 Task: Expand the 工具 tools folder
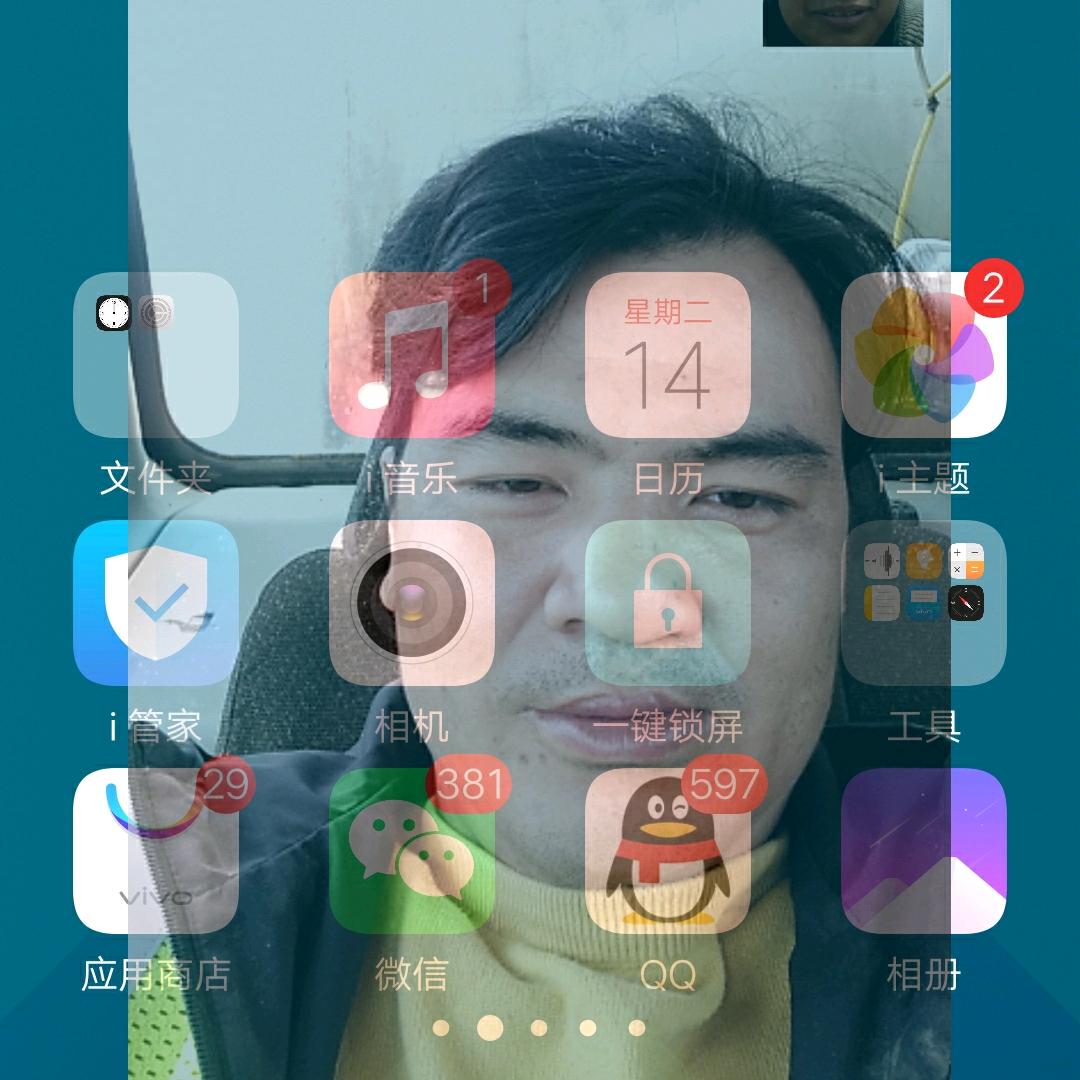pos(923,603)
